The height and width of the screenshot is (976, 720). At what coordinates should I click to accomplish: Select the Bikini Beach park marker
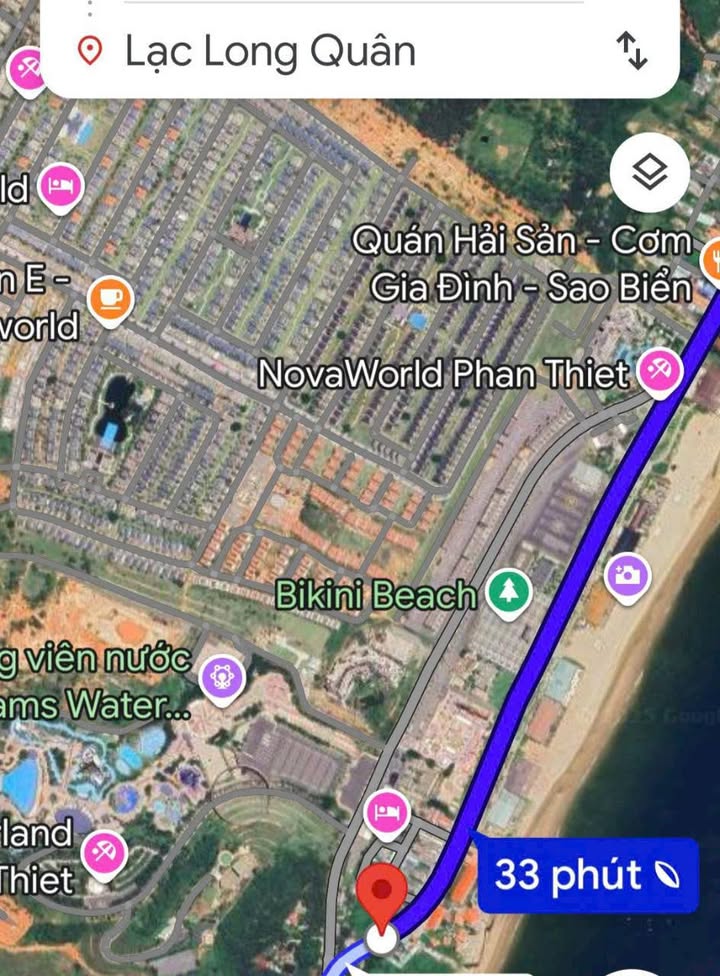[x=509, y=594]
